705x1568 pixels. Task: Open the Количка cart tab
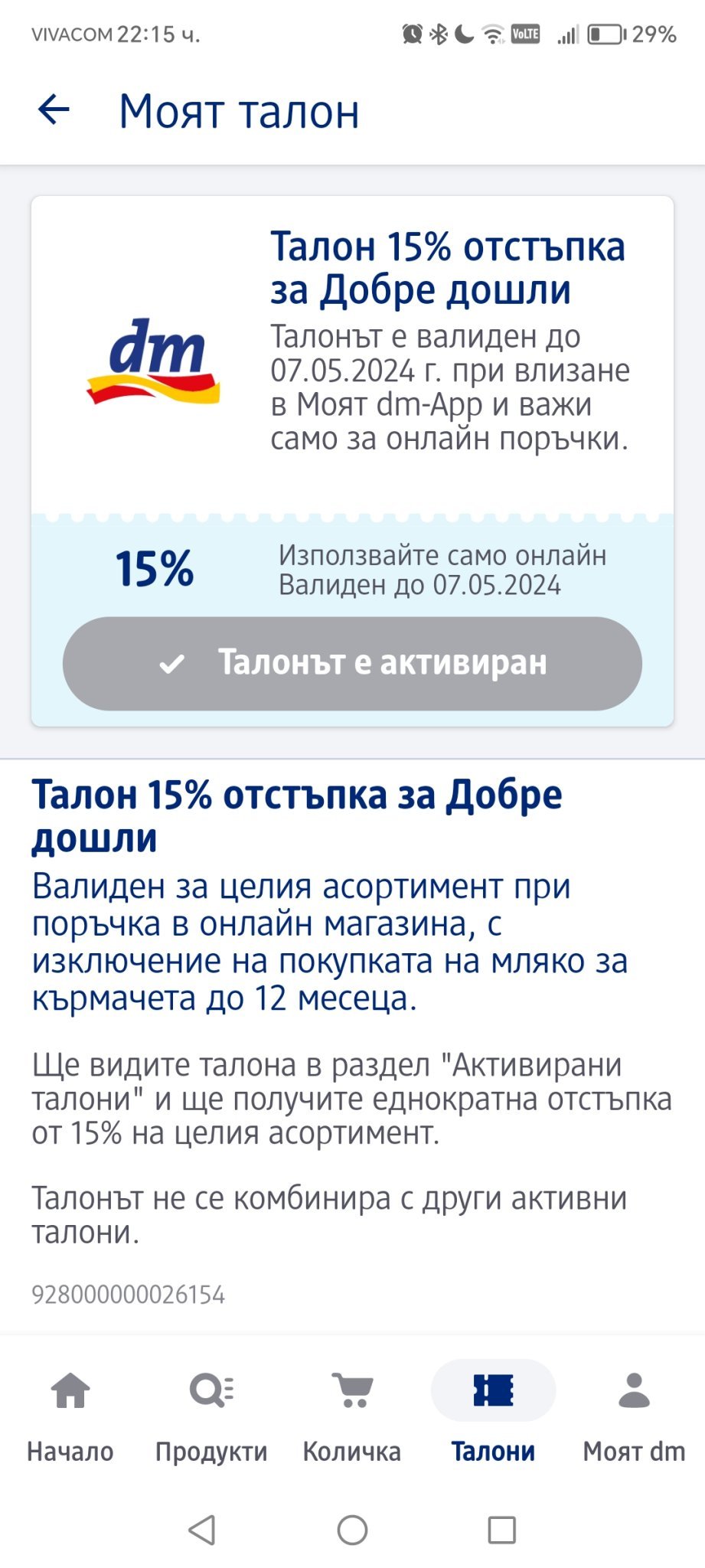coord(352,1416)
